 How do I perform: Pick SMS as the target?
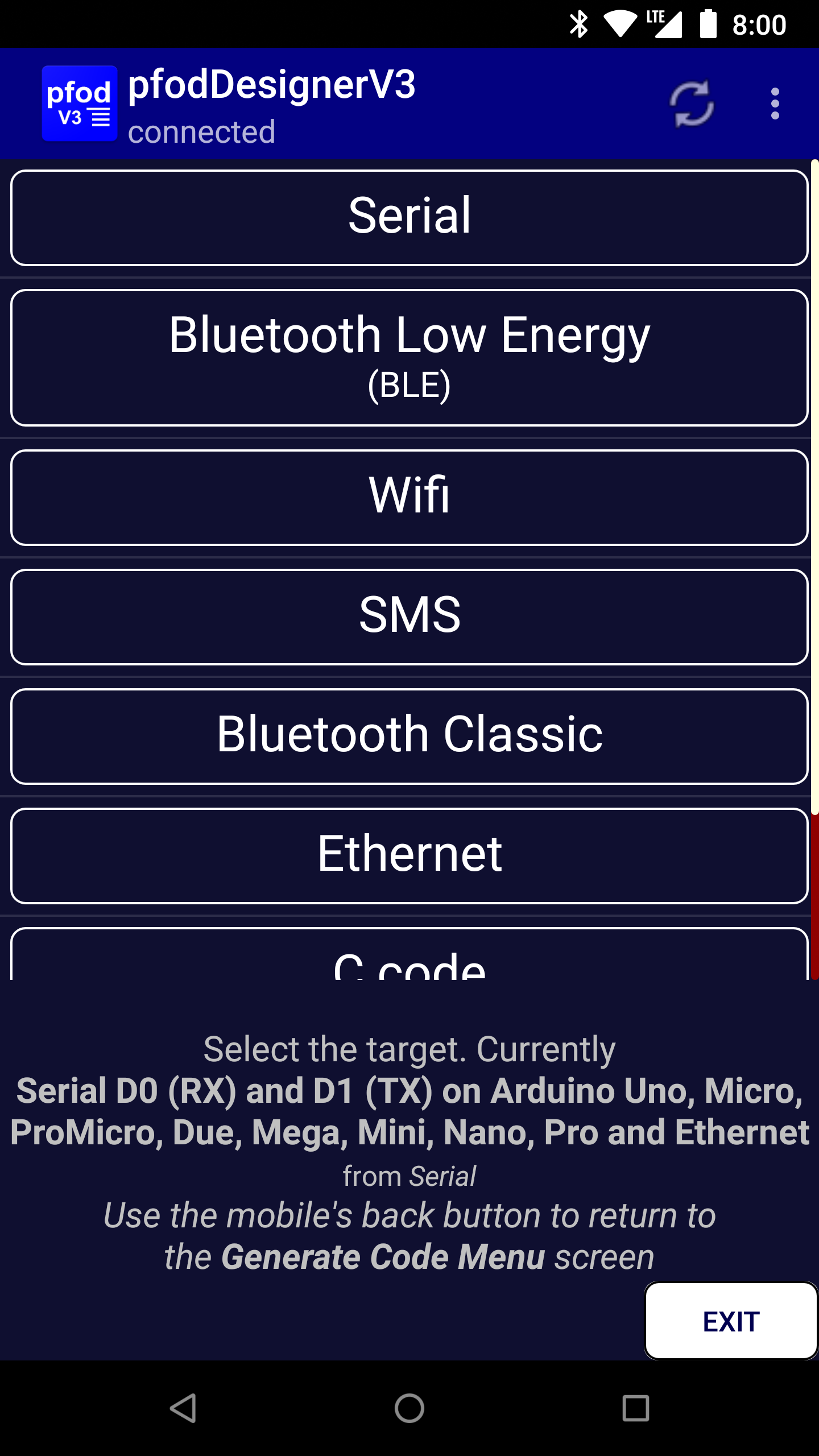click(x=409, y=617)
